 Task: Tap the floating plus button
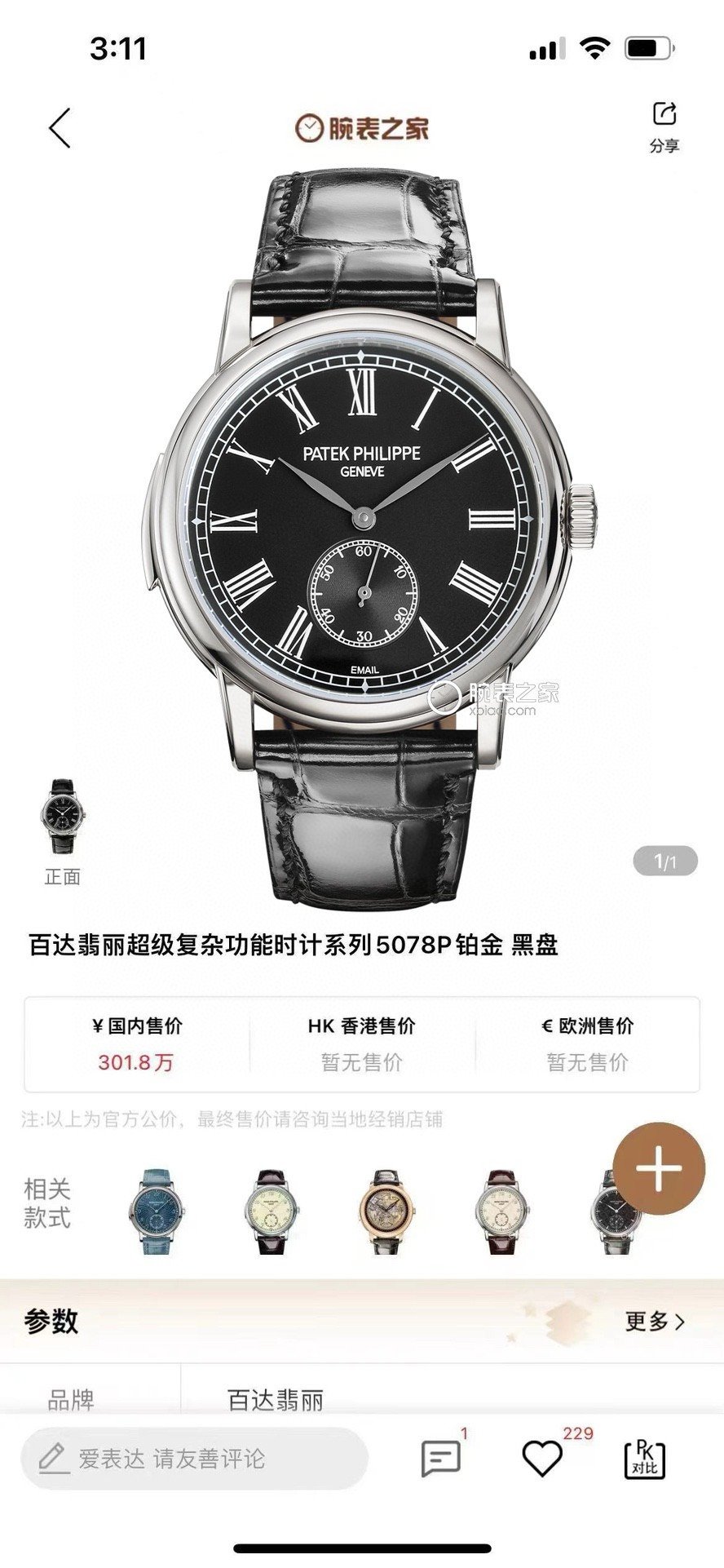point(659,1168)
